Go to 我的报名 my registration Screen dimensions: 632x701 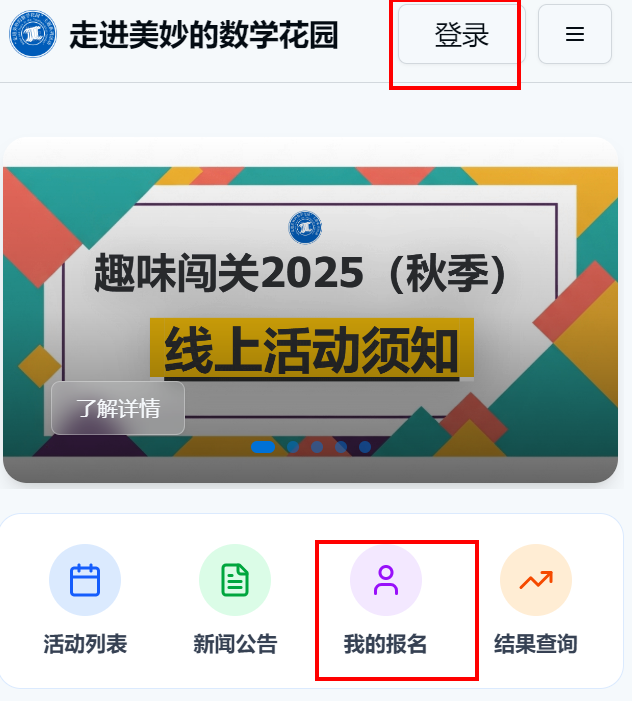tap(385, 600)
